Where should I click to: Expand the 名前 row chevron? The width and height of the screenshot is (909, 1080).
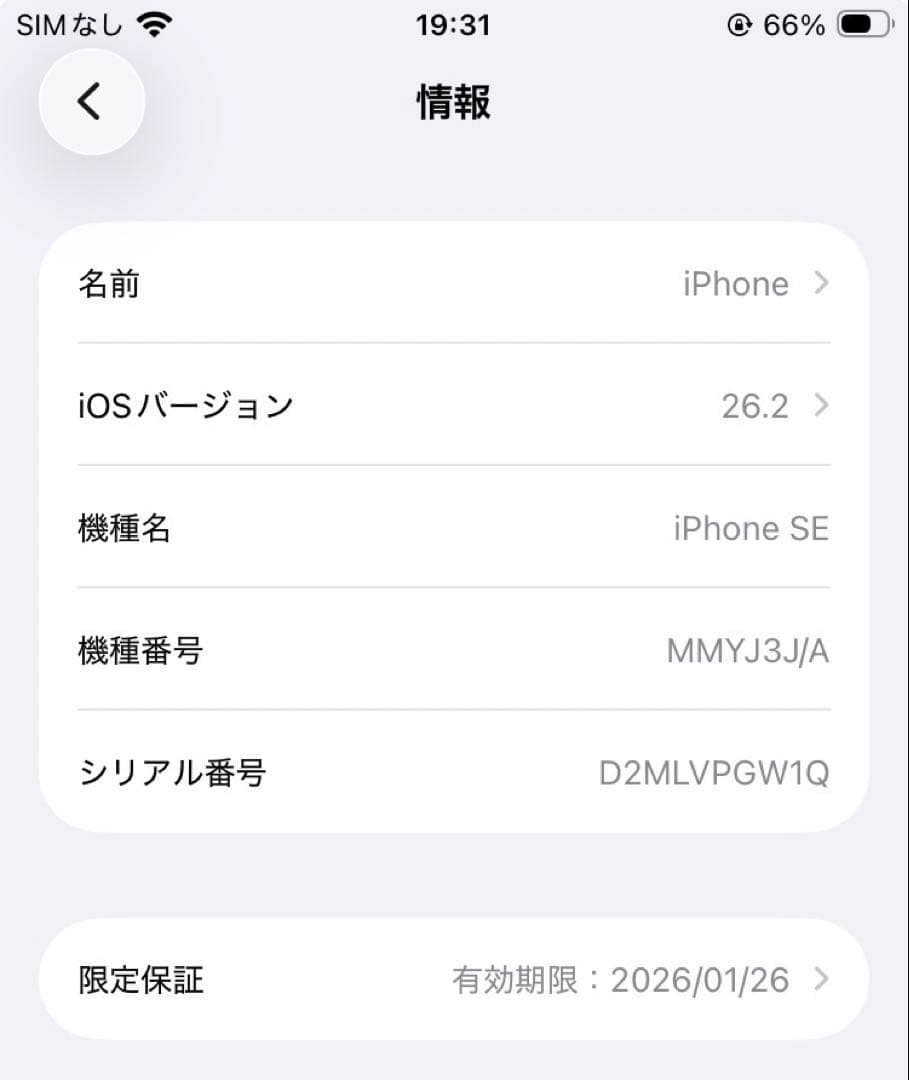[820, 284]
